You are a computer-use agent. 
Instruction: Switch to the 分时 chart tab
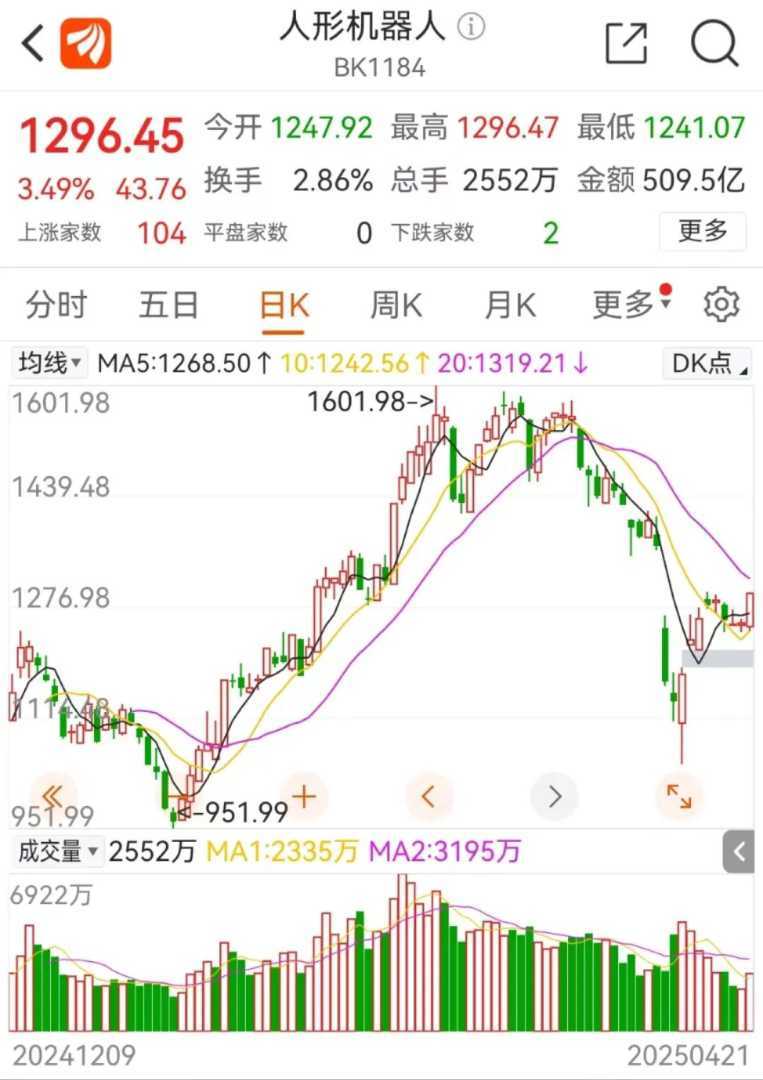point(56,305)
